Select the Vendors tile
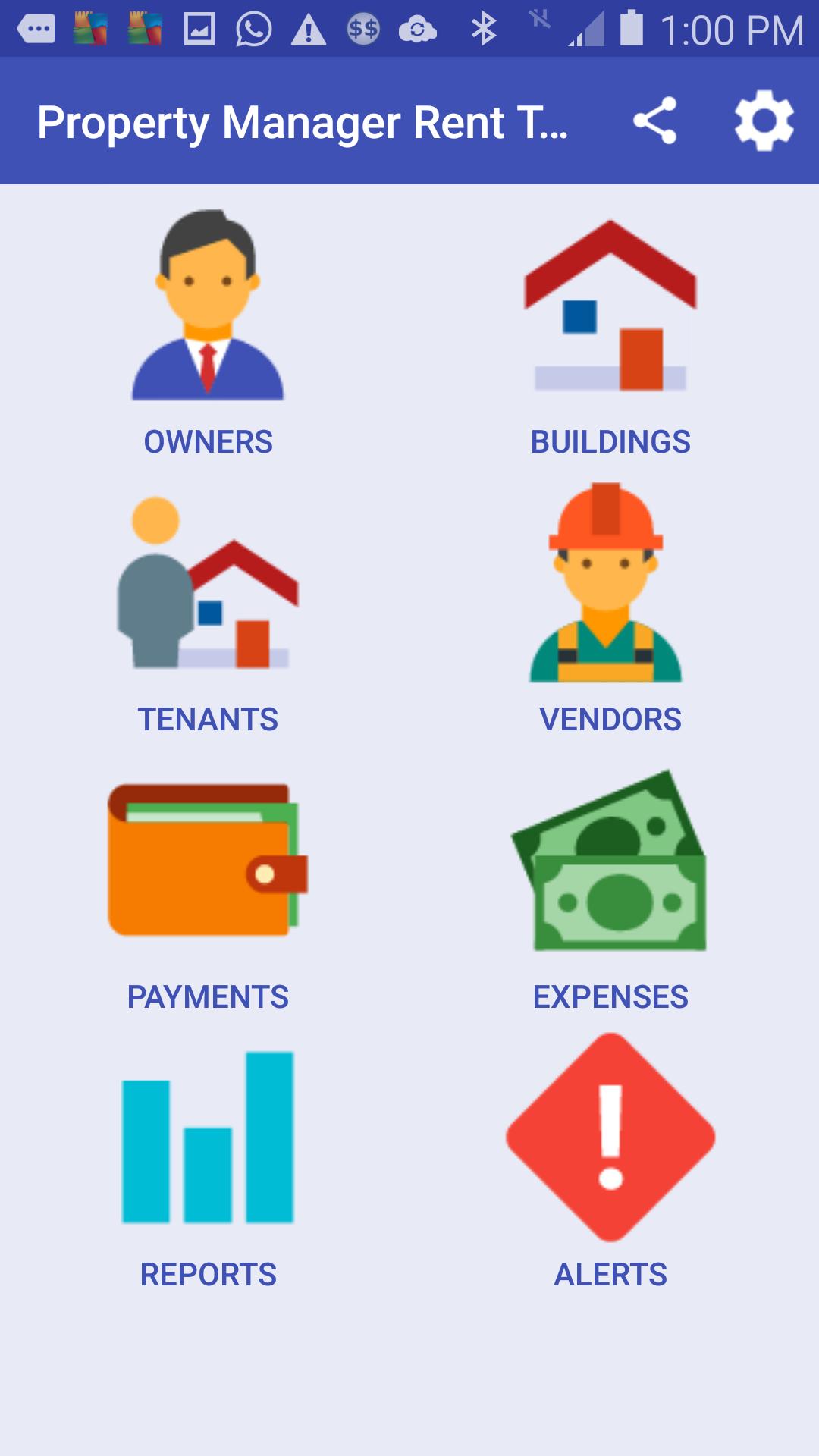 (610, 611)
